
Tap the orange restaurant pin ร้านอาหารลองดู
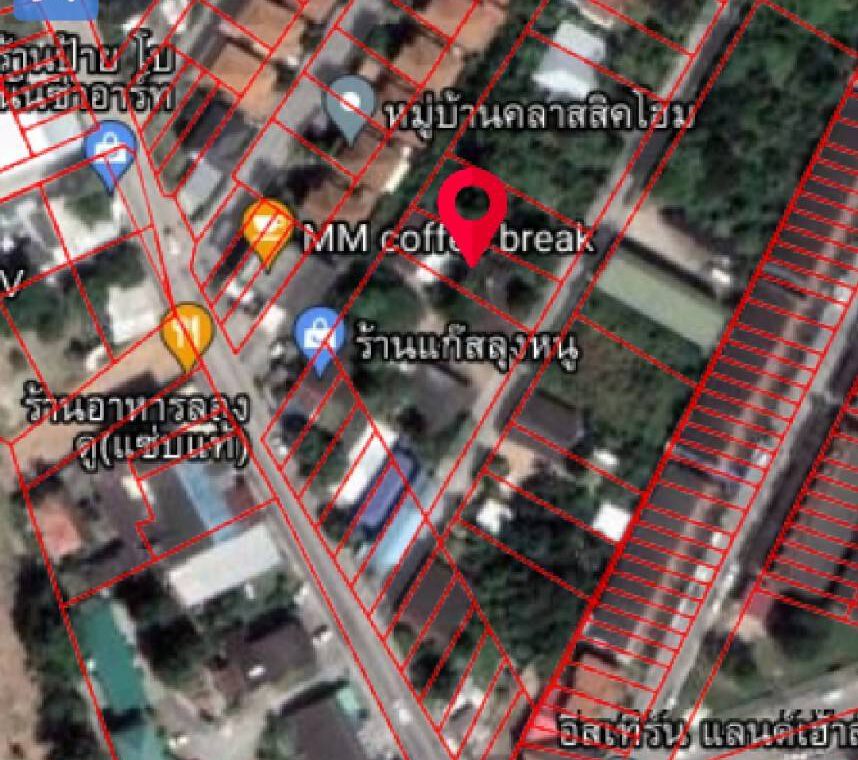186,331
